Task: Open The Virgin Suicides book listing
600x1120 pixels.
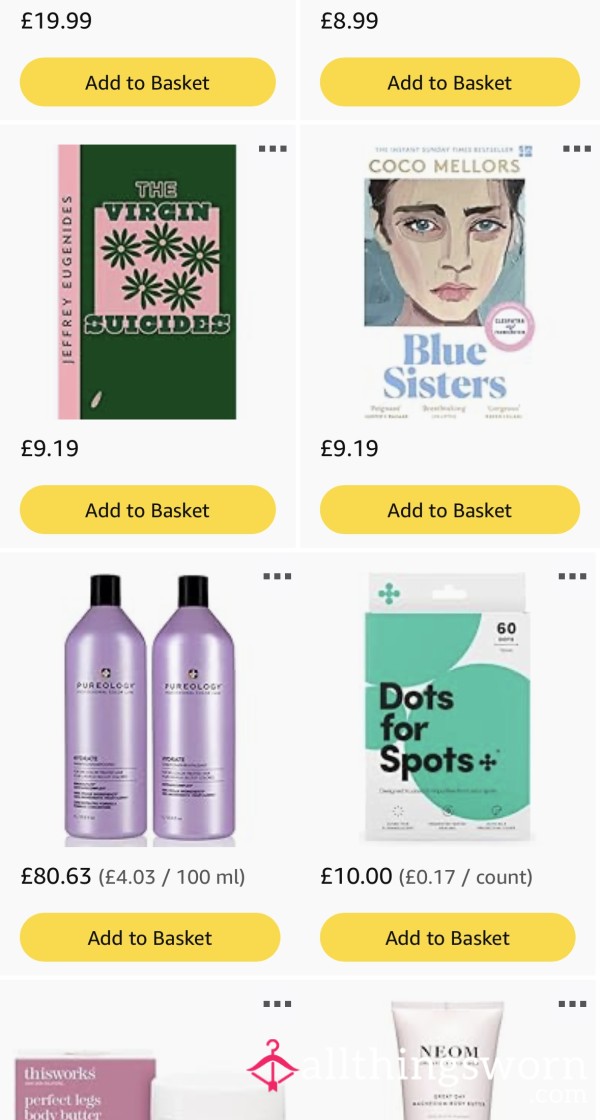Action: coord(147,282)
